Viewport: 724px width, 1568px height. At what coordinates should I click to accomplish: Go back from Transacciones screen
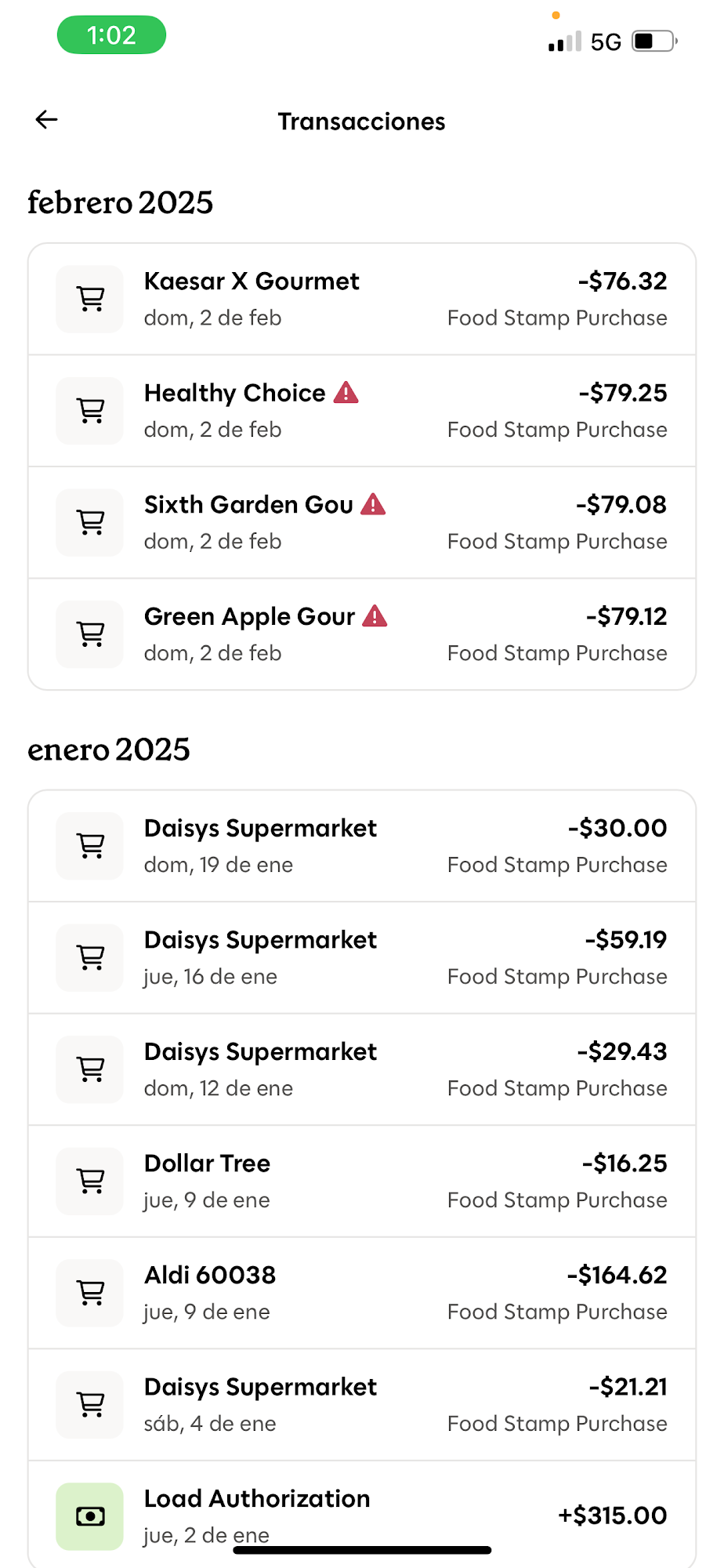[x=47, y=119]
